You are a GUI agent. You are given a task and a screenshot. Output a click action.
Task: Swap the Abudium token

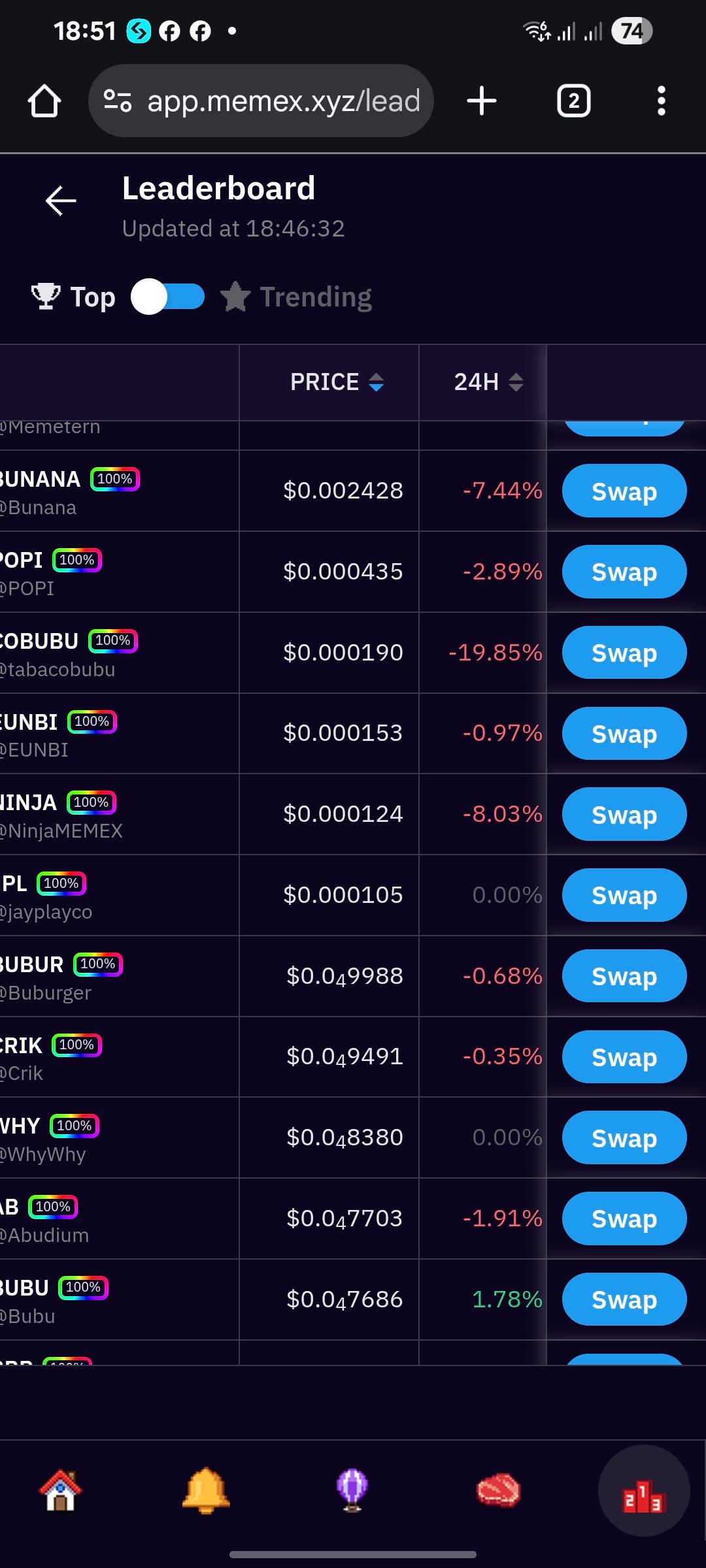tap(624, 1218)
